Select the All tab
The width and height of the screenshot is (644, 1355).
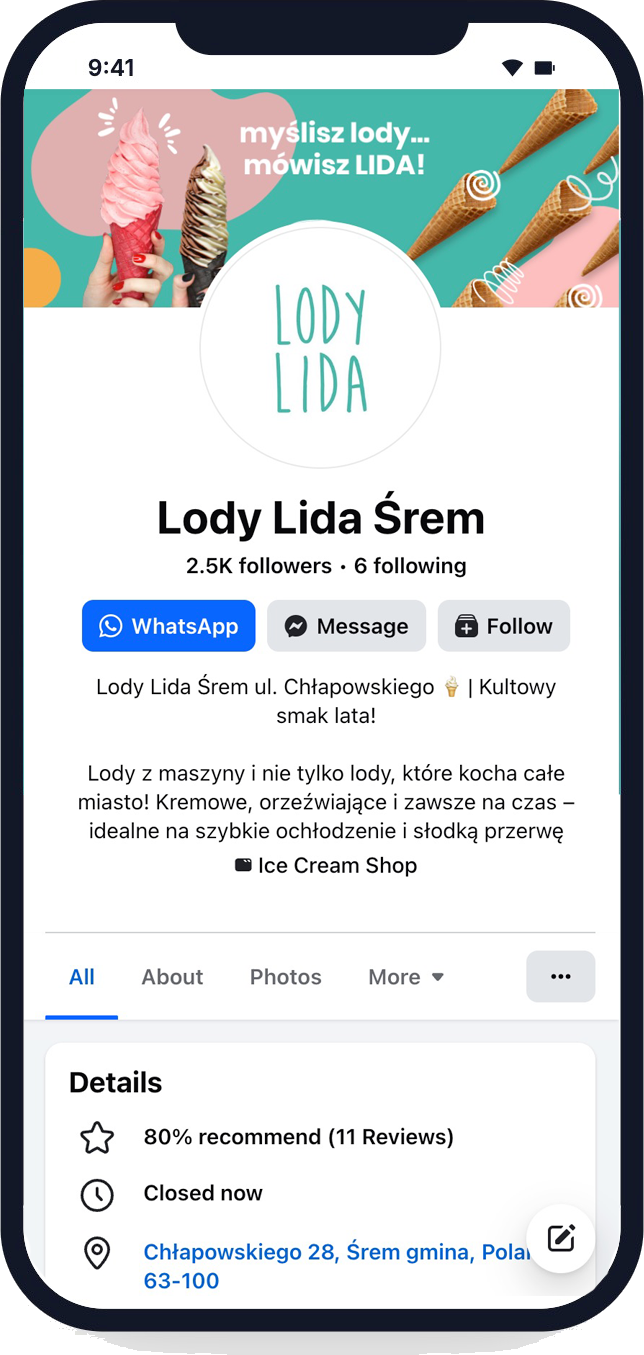click(x=82, y=977)
